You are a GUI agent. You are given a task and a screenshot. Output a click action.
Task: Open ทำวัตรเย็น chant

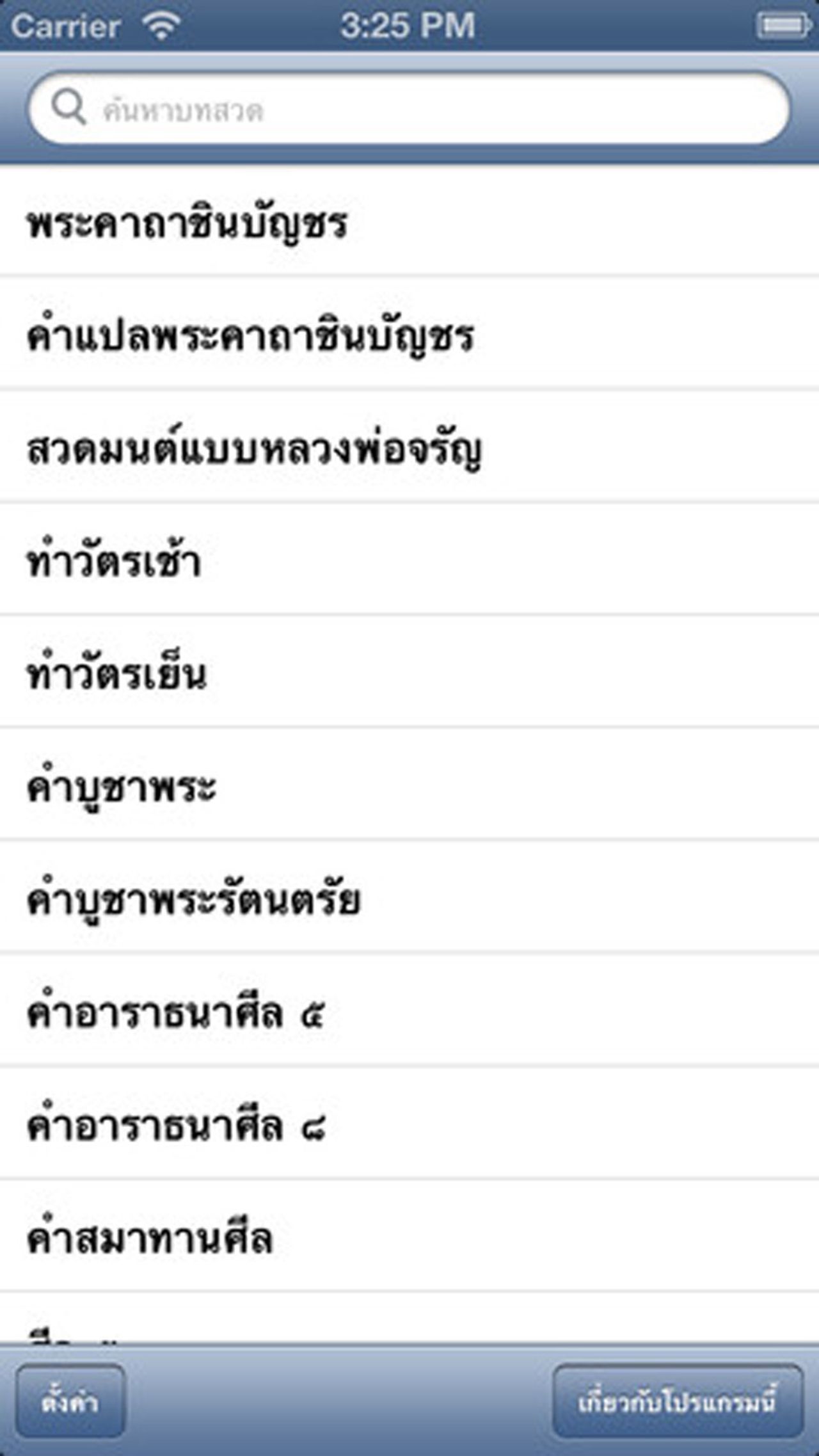point(409,673)
